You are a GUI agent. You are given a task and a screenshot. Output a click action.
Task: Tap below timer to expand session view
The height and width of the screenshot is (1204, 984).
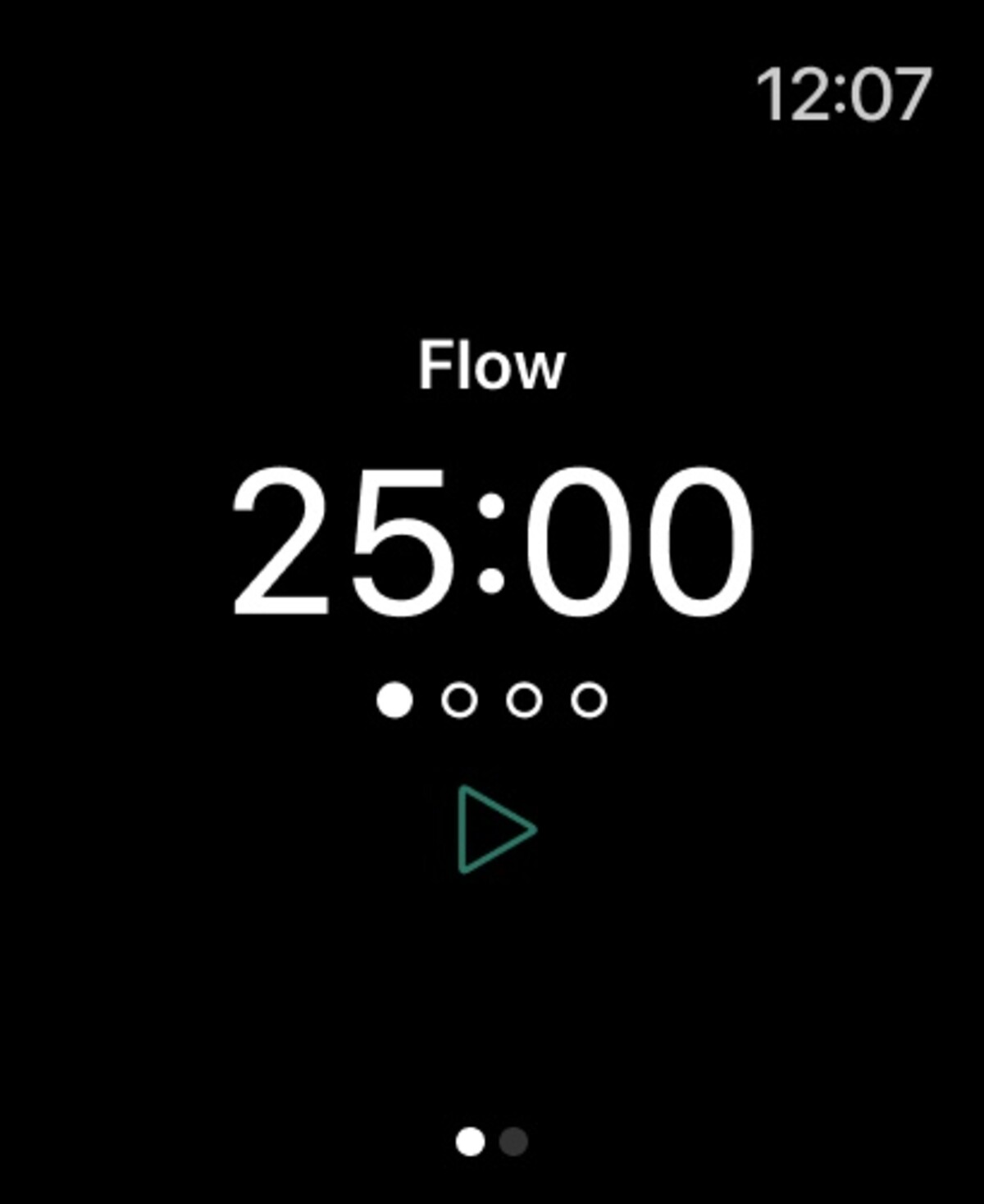(x=492, y=701)
